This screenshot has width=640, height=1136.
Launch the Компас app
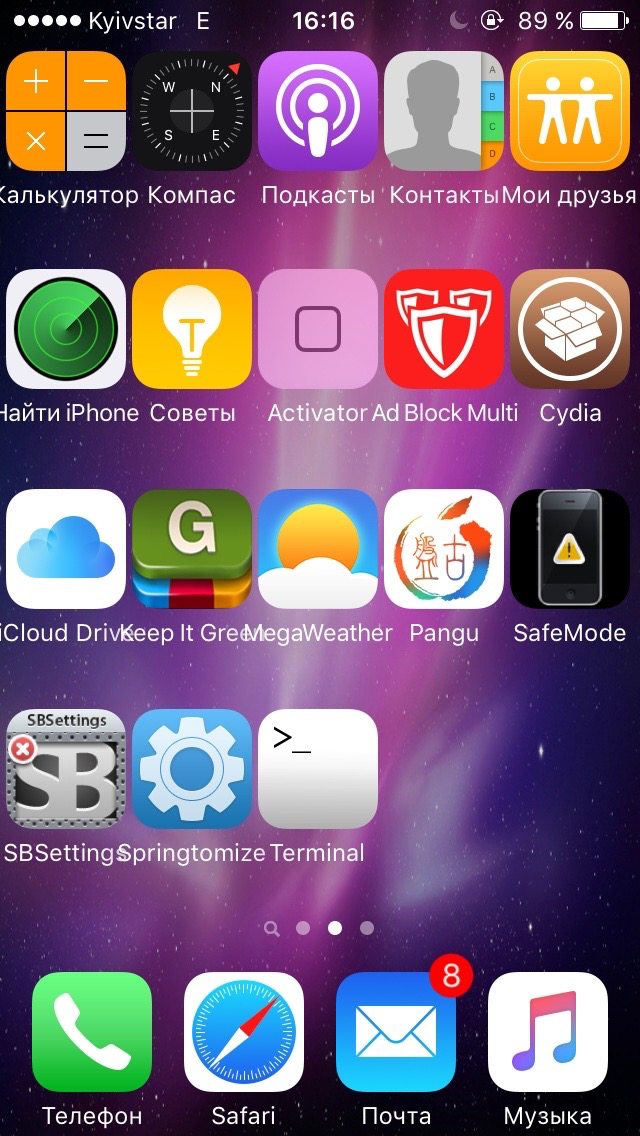[x=192, y=111]
